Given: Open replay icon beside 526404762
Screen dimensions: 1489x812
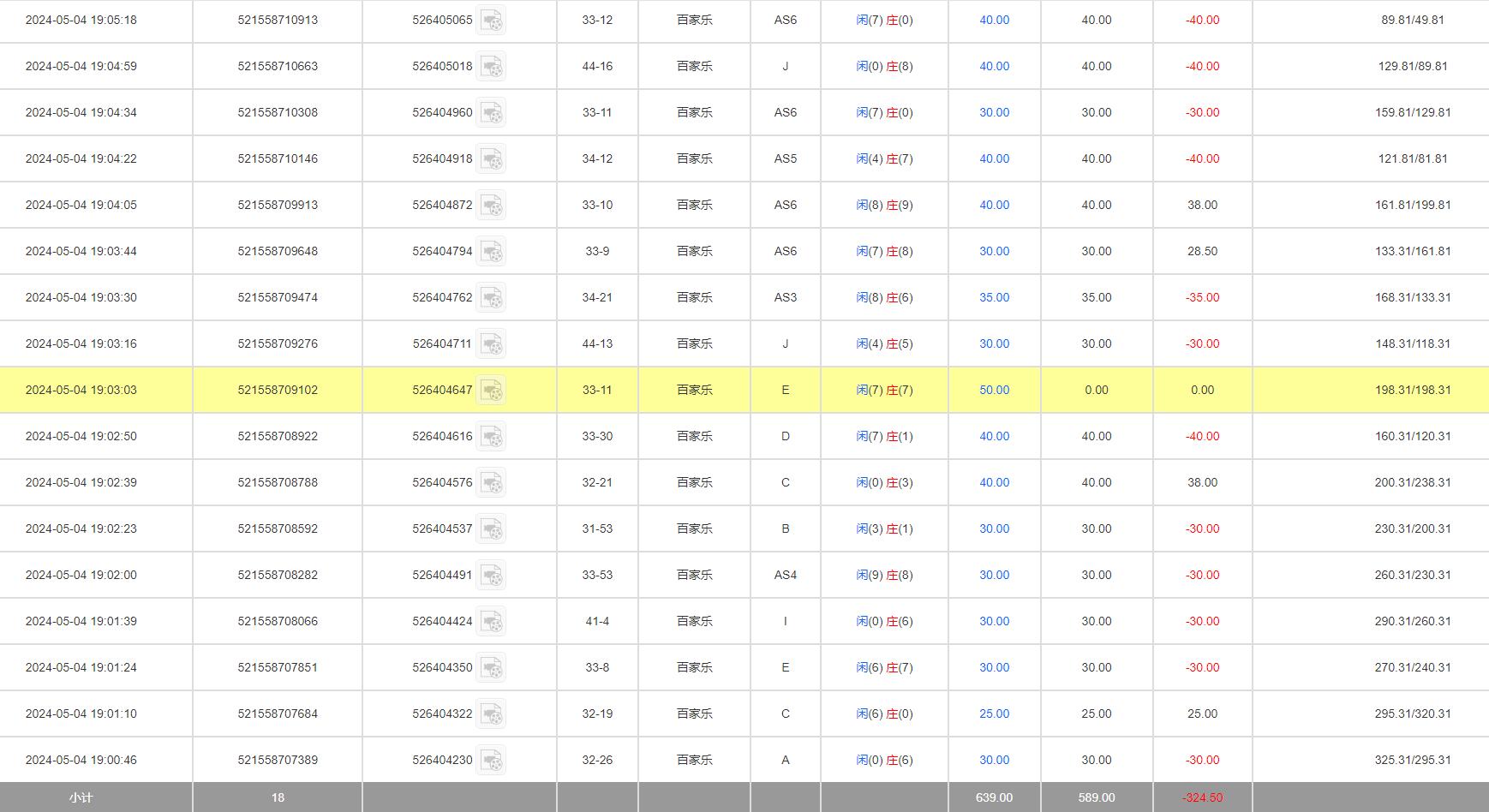Looking at the screenshot, I should (491, 297).
